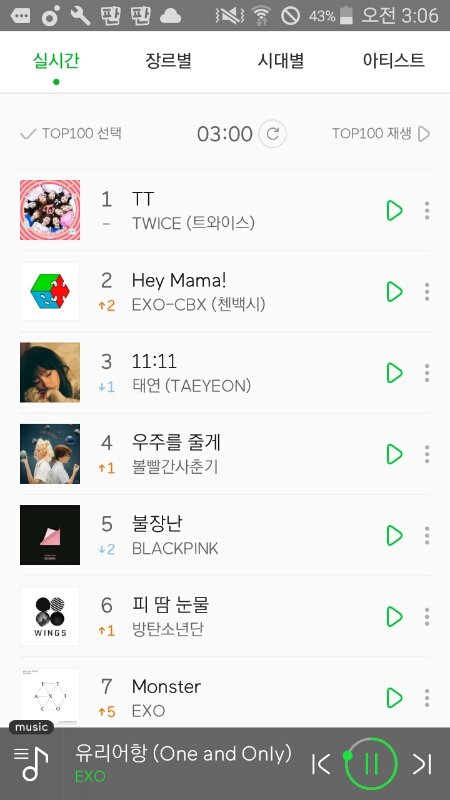Refresh the 03:00 real-time chart
450x800 pixels.
(x=272, y=134)
